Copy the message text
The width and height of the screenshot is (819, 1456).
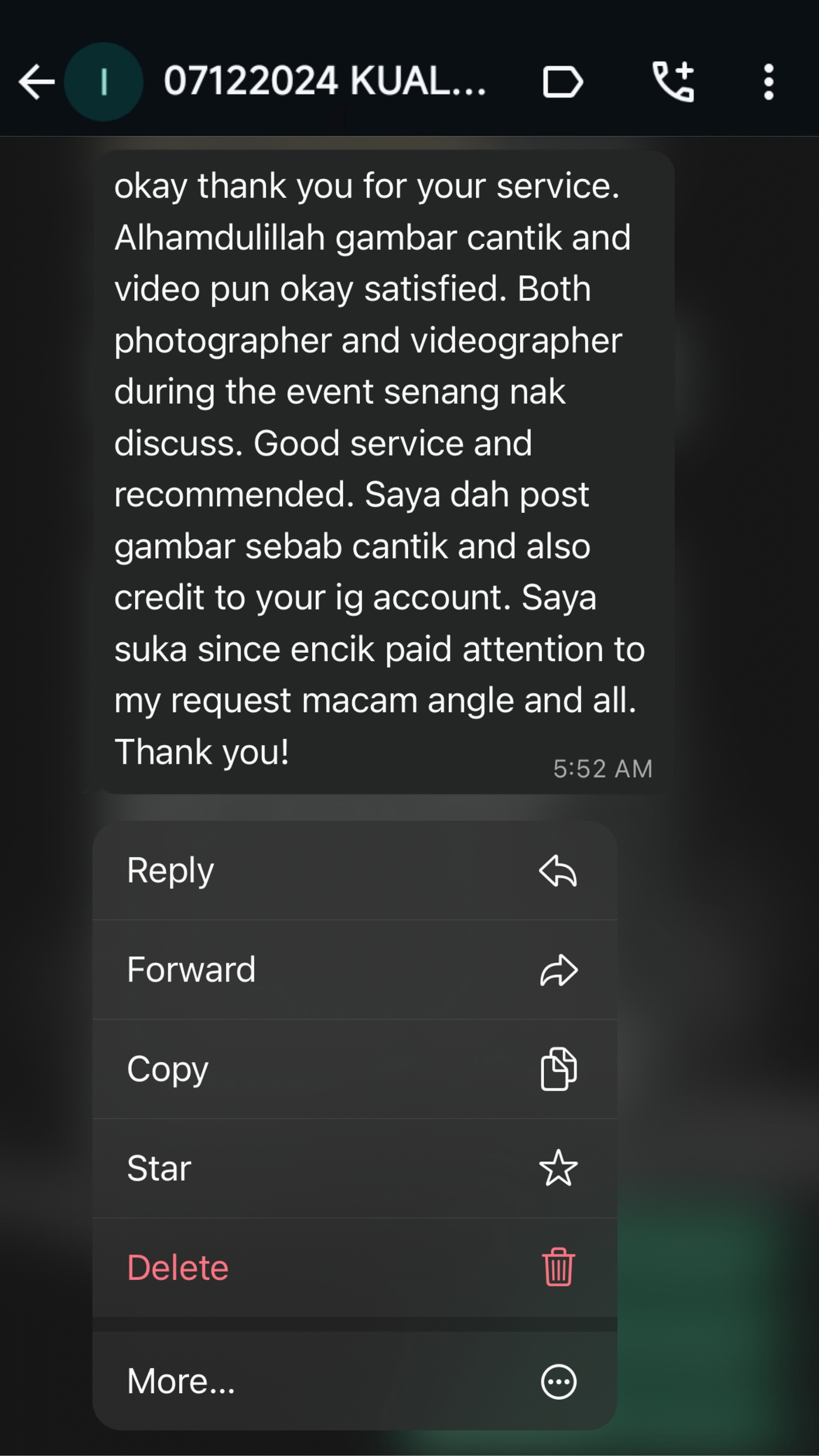tap(354, 1069)
